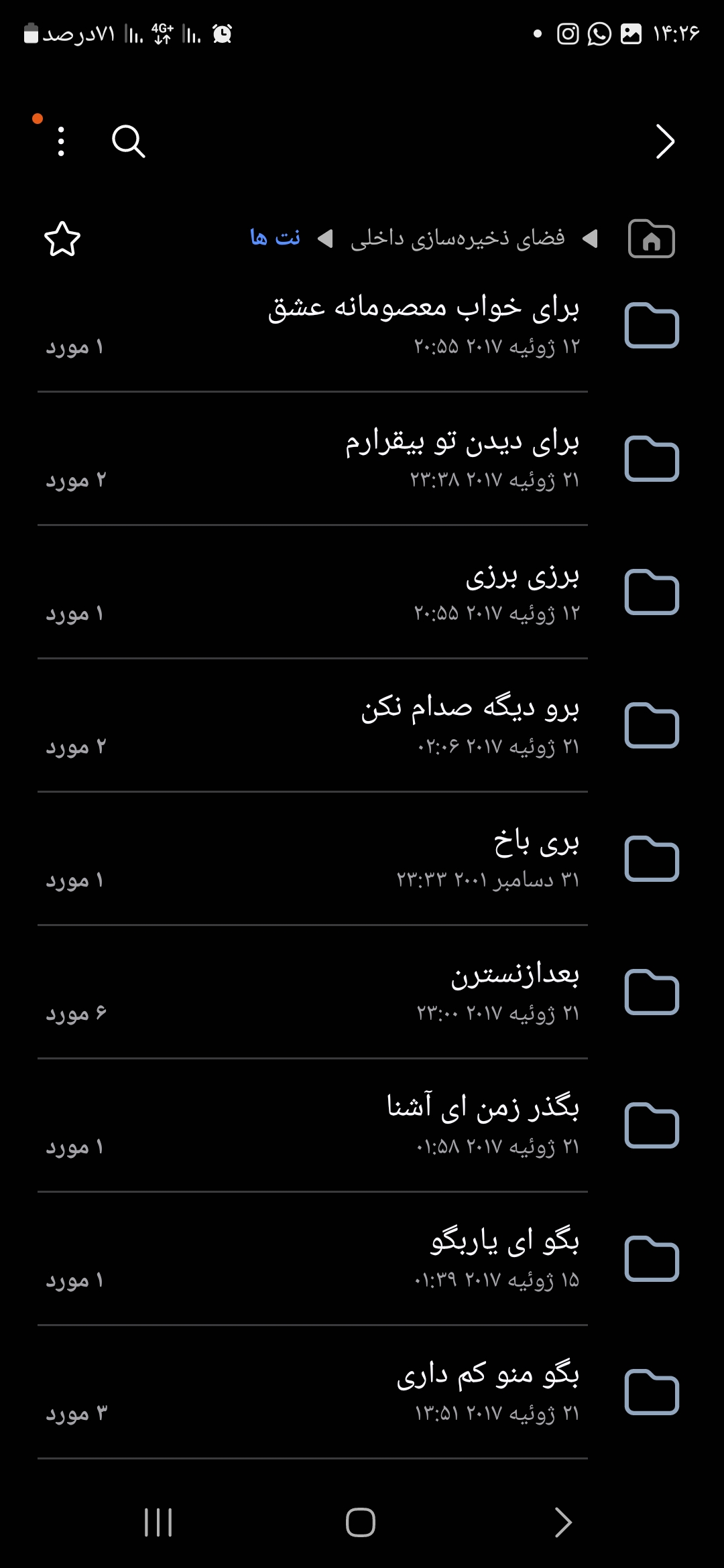Open the فضای ذخیره‌سازی داخلی breadcrumb
The image size is (724, 1568).
[x=457, y=238]
